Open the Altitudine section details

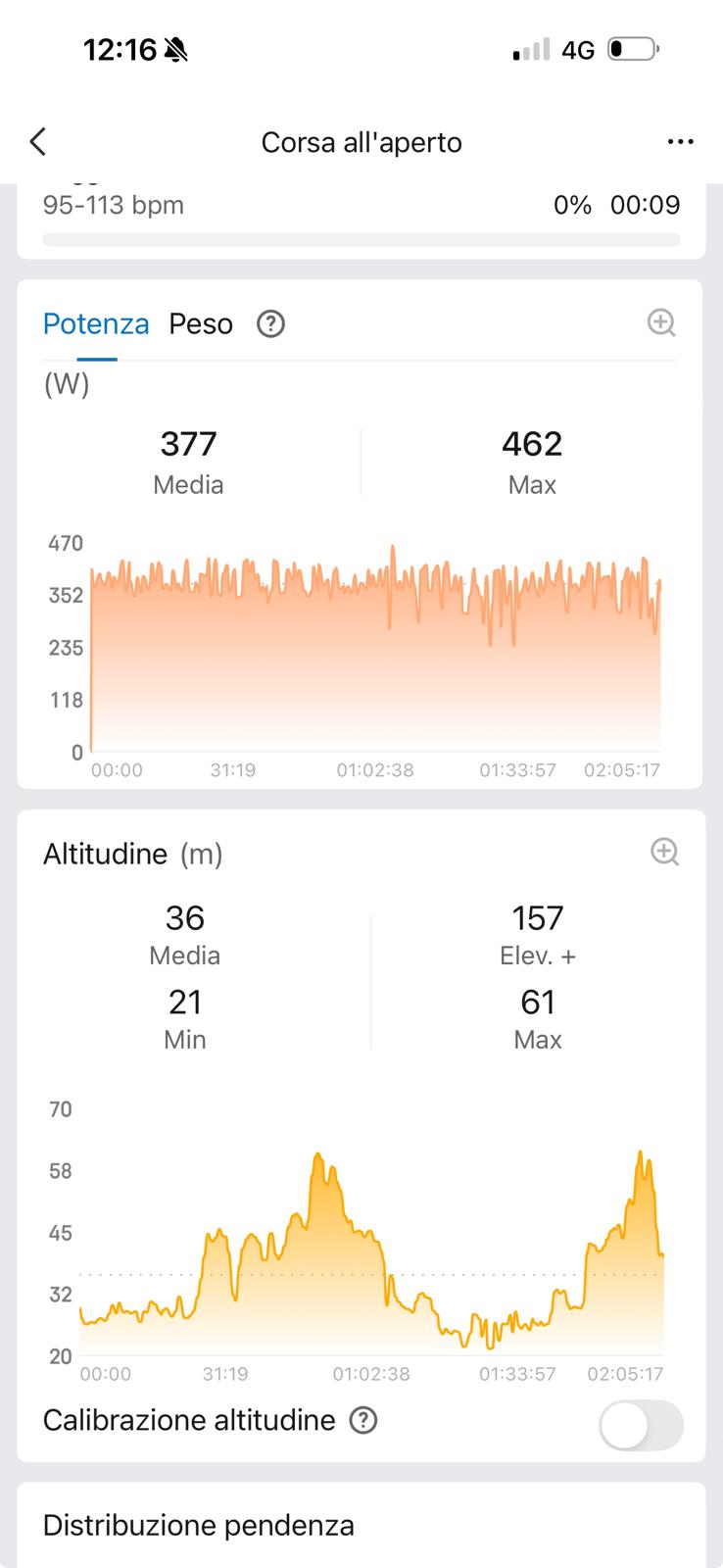click(x=132, y=853)
